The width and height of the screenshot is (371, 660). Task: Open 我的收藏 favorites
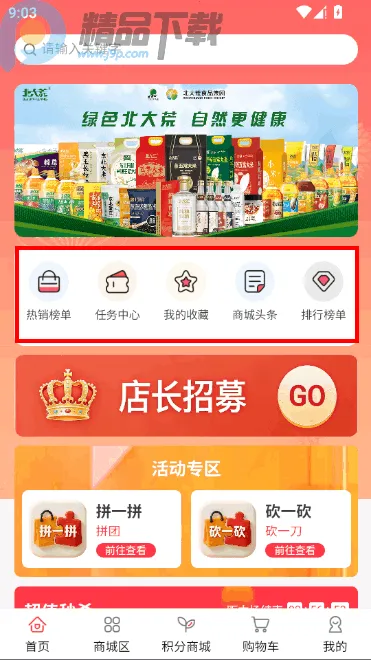[x=186, y=291]
